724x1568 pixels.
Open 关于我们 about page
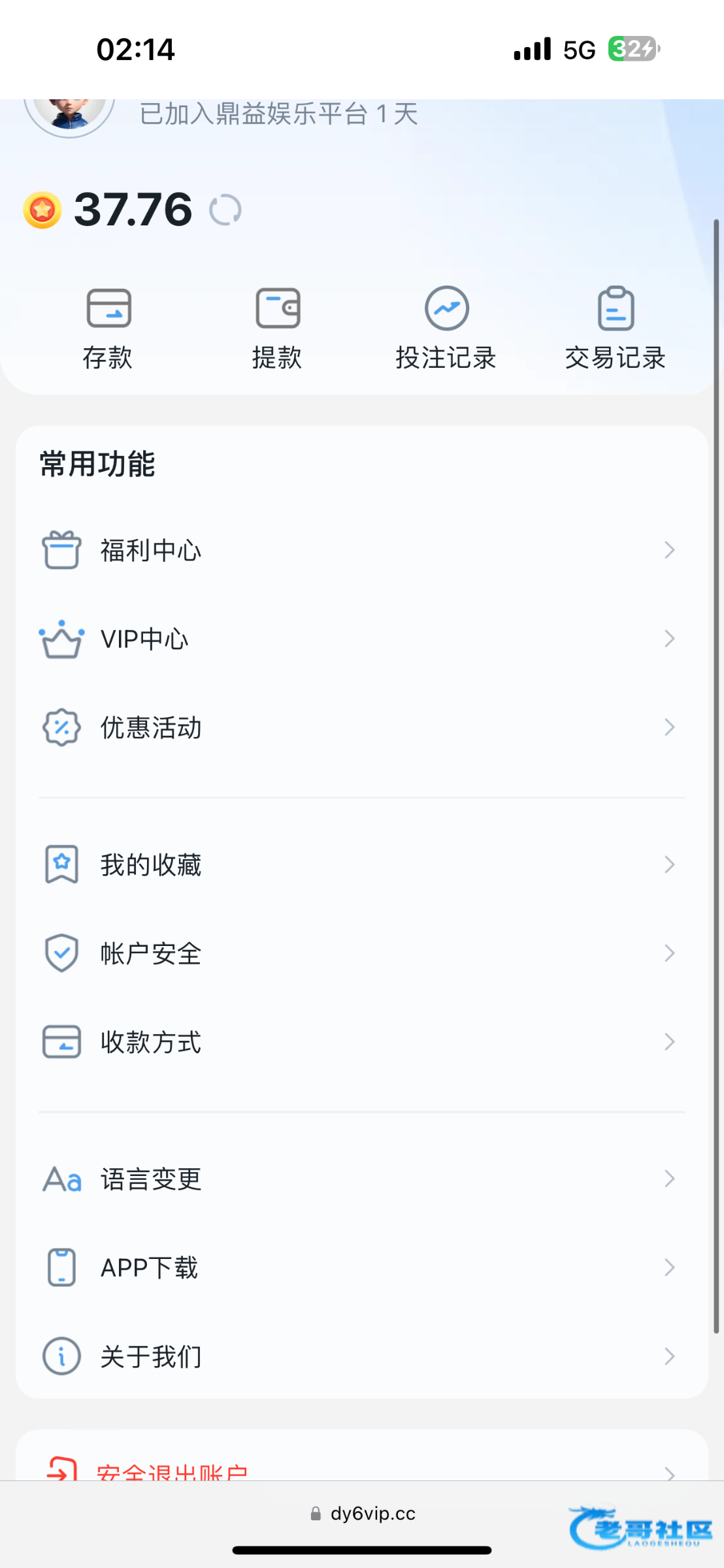[362, 1356]
